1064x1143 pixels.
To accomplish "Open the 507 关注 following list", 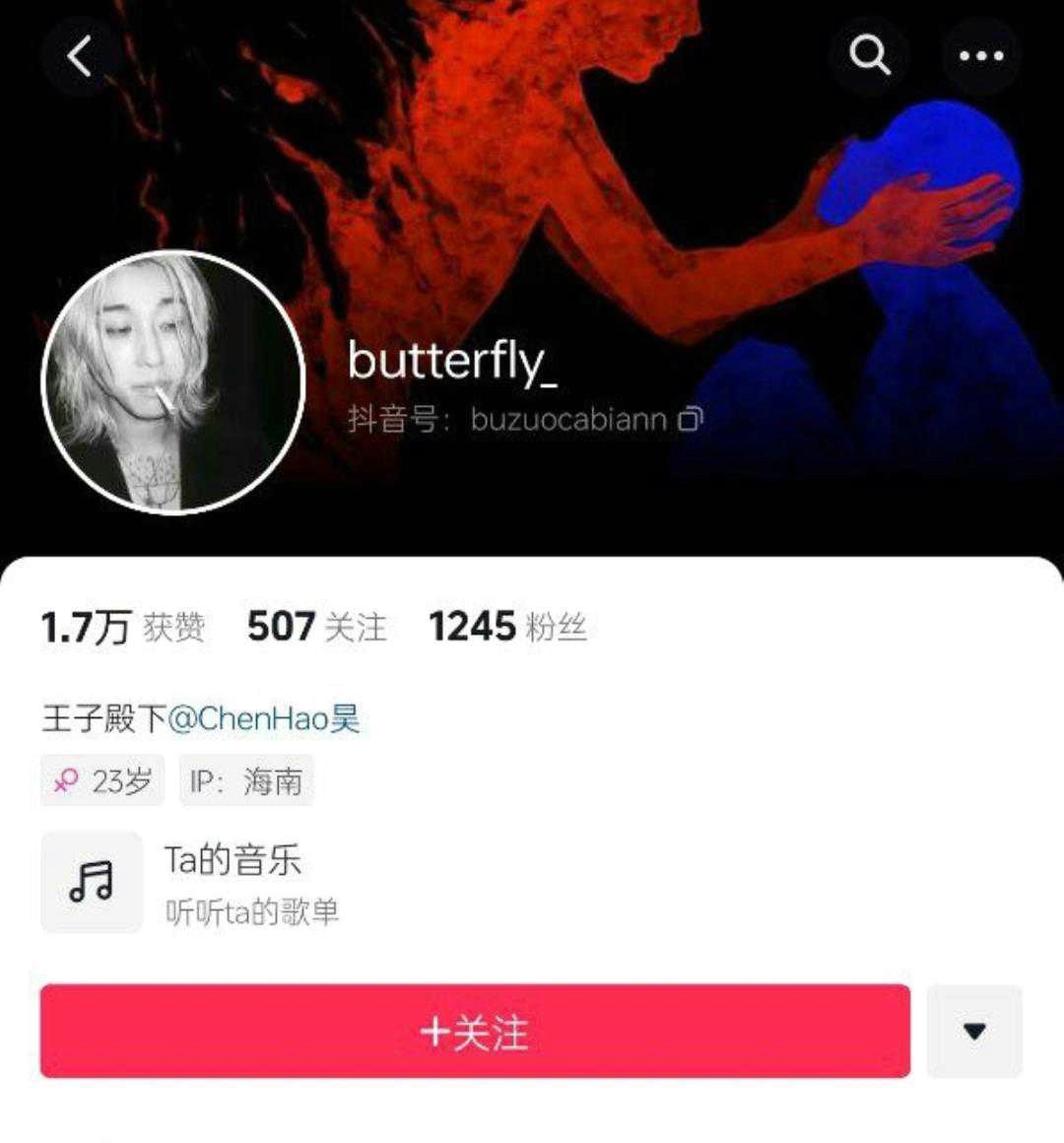I will tap(316, 627).
